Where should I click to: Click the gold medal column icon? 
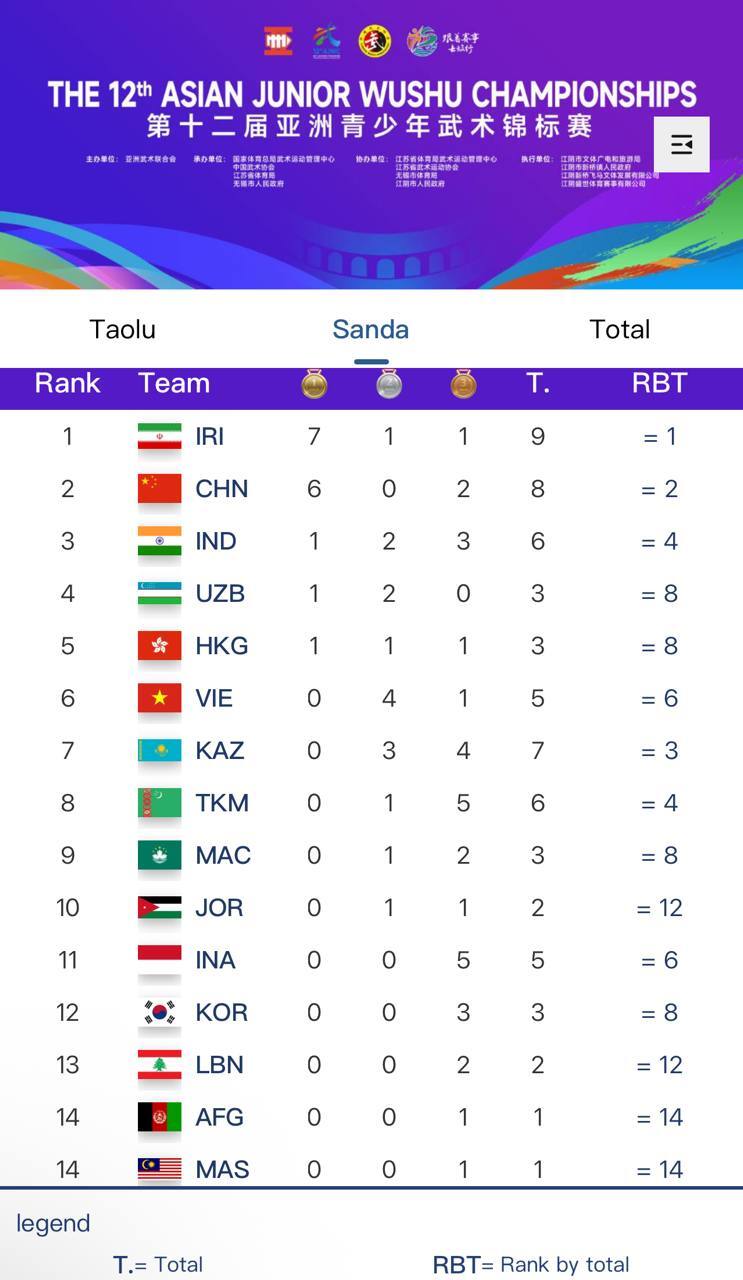tap(314, 382)
